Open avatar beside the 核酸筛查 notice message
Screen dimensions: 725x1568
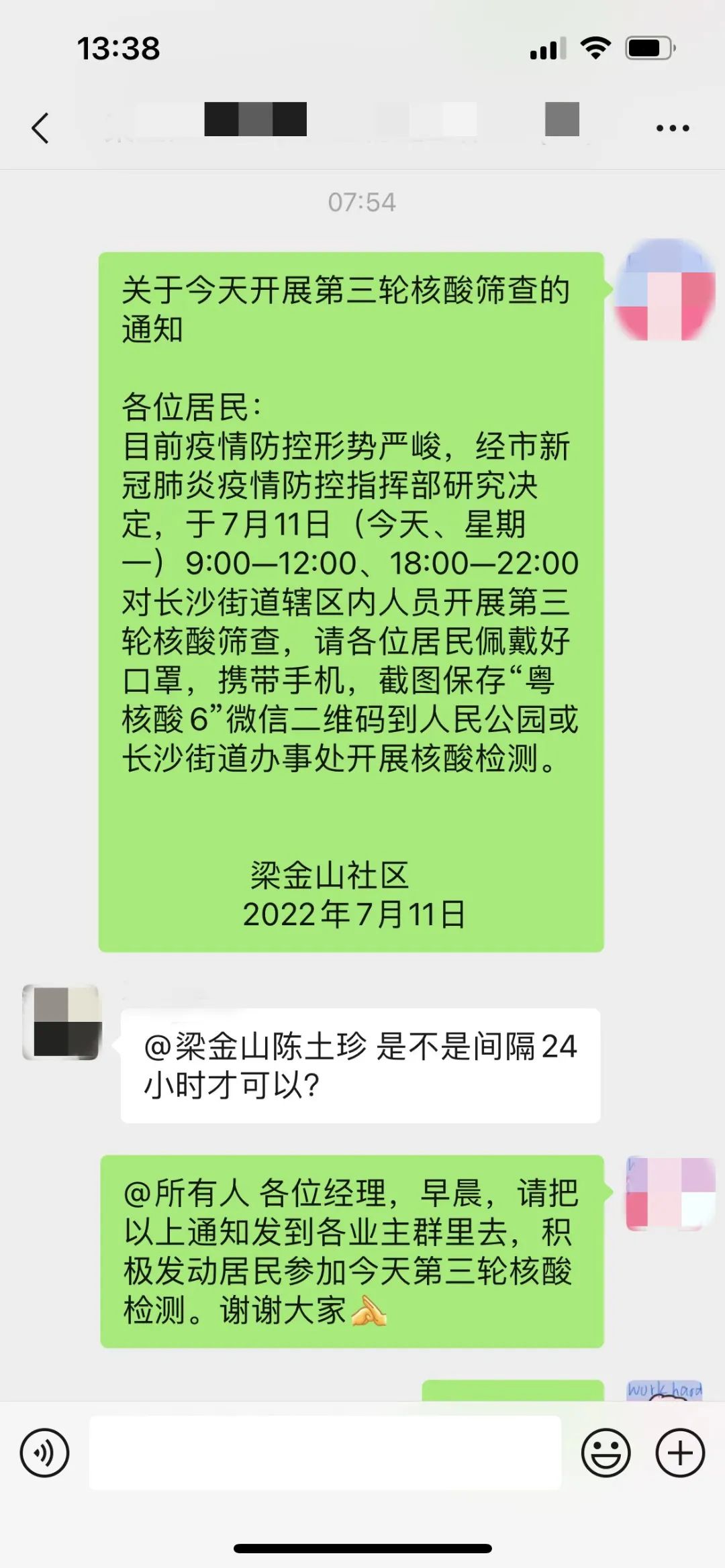pos(665,290)
